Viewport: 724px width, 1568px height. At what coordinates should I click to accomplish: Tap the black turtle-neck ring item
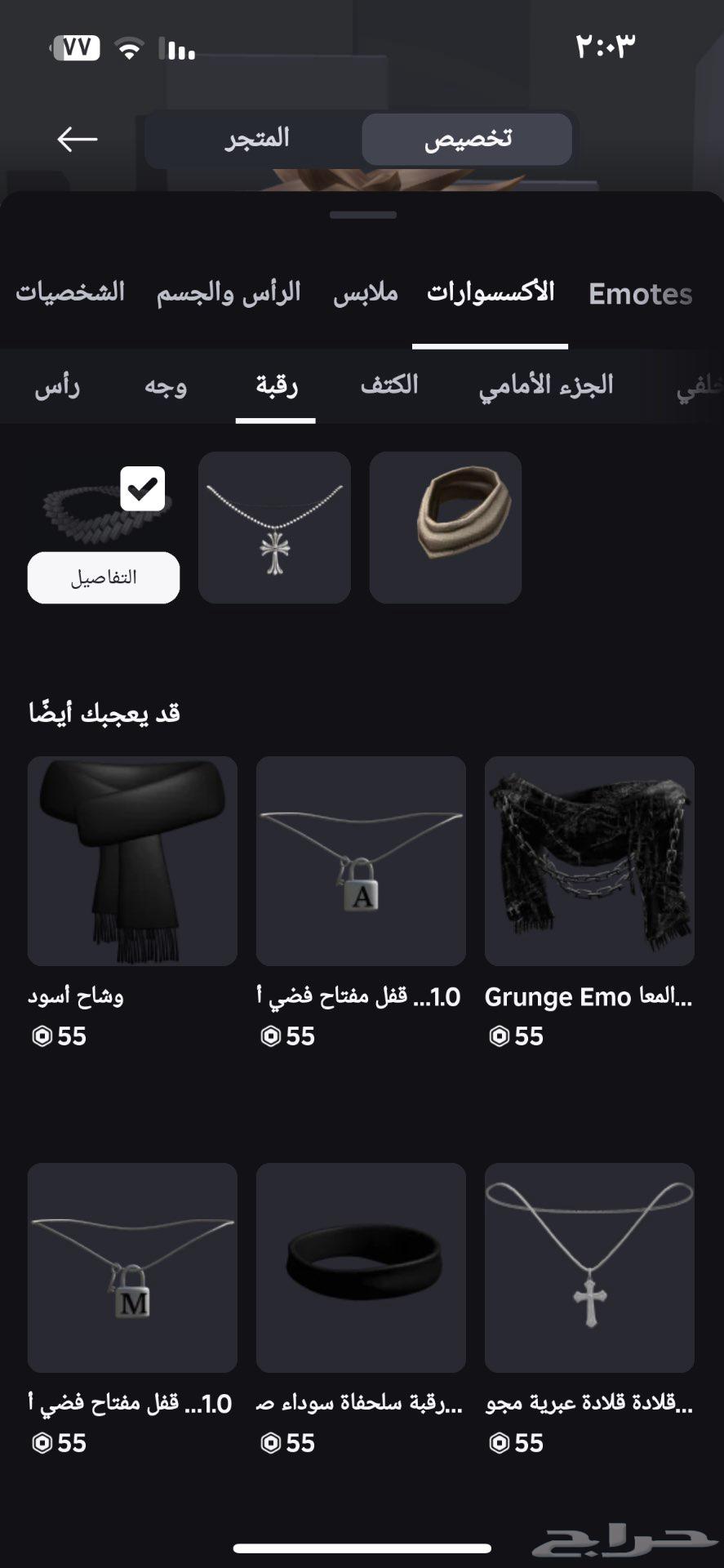coord(361,1267)
